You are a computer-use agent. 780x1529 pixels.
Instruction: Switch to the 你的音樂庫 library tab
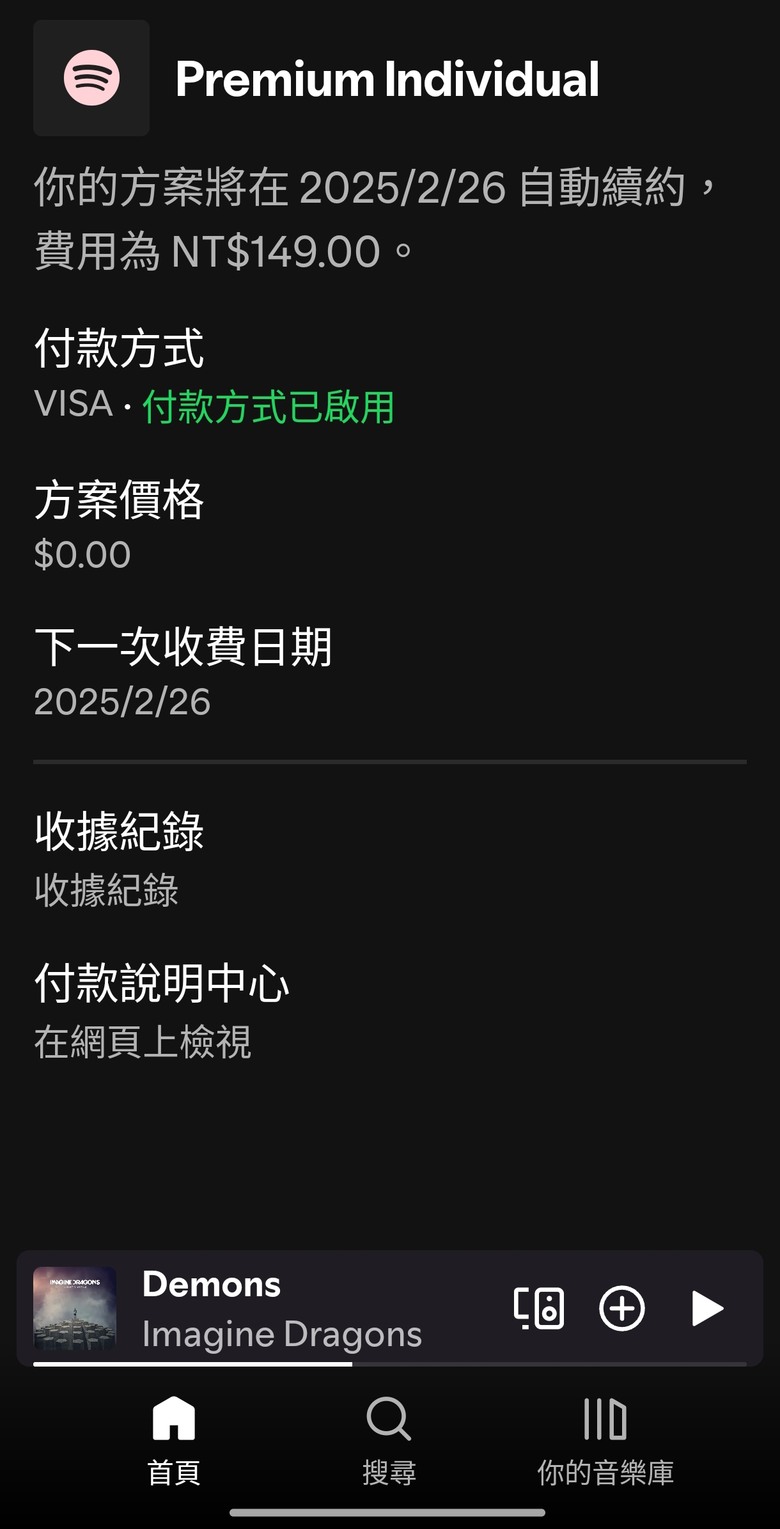pyautogui.click(x=605, y=1440)
